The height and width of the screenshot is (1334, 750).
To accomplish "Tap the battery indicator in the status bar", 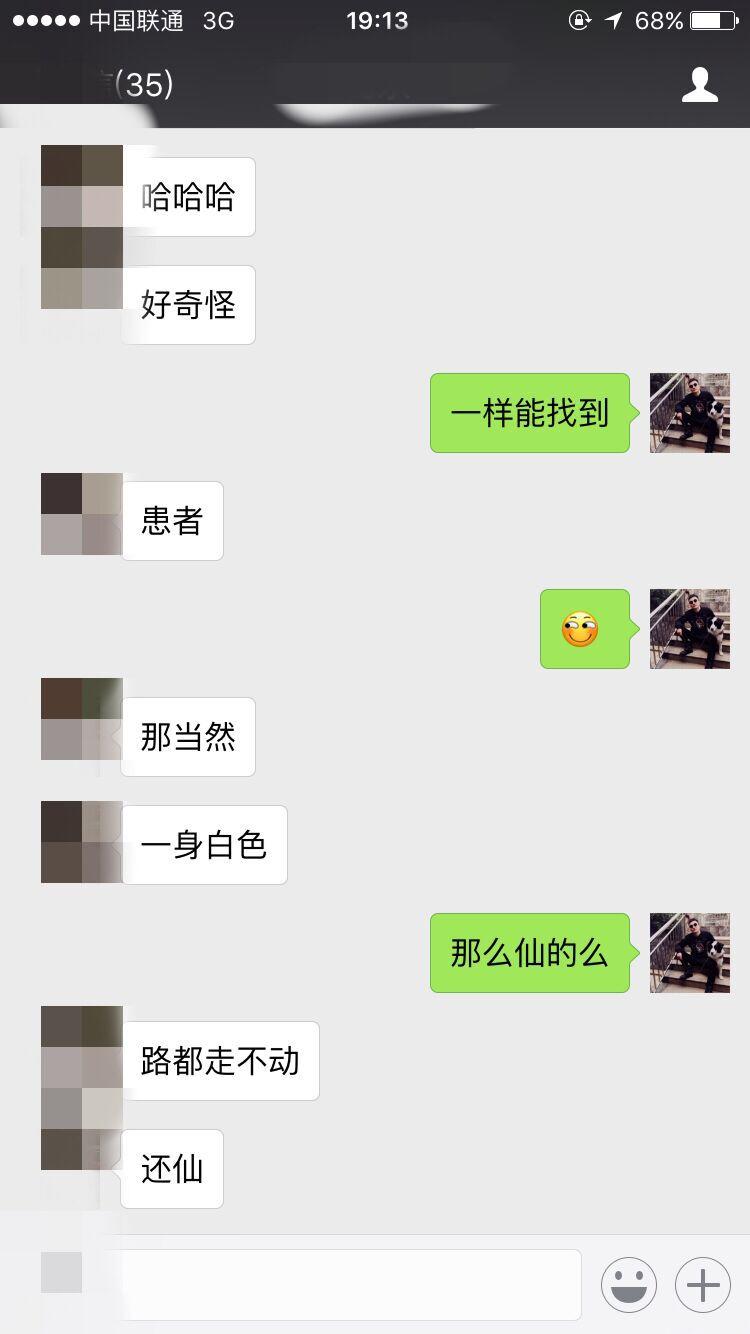I will [712, 20].
